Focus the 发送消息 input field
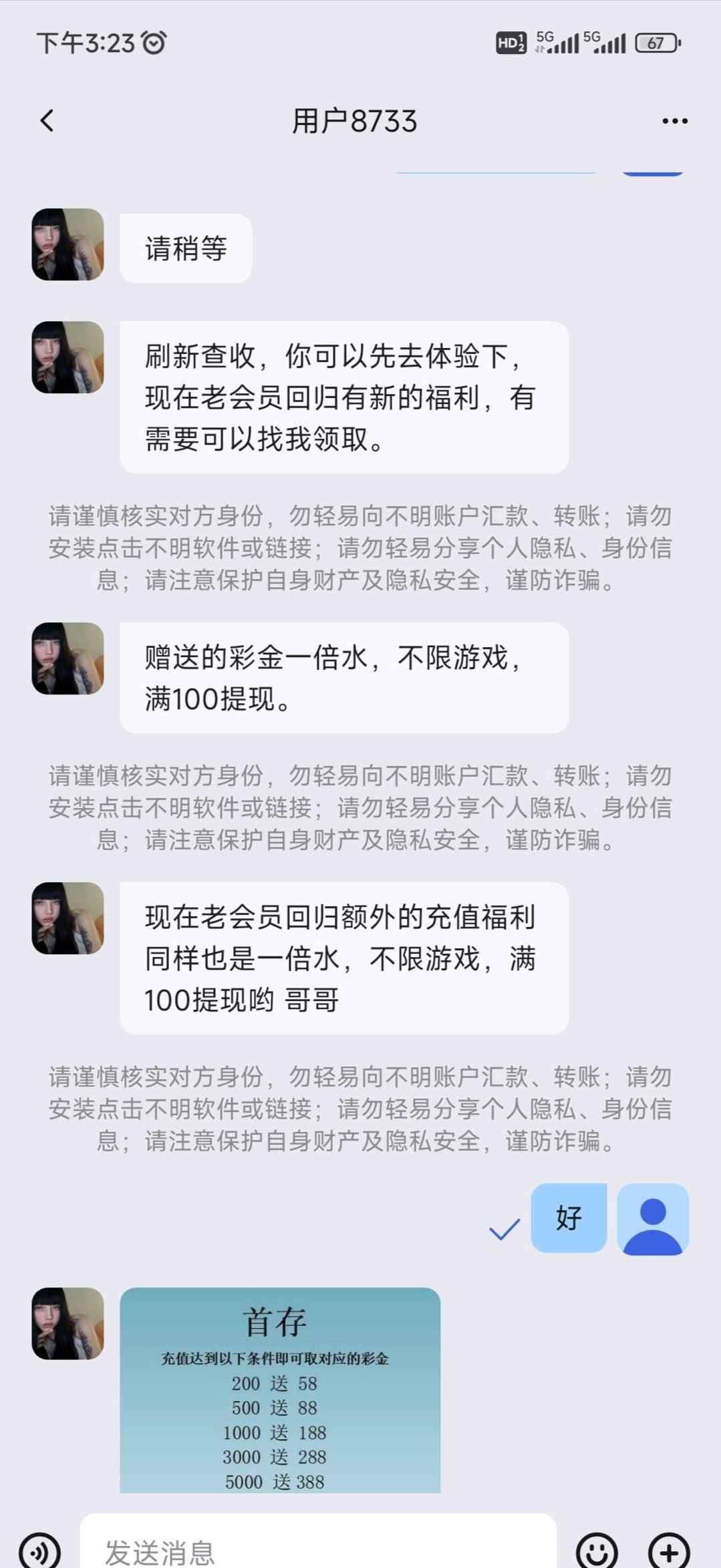 coord(317,1551)
